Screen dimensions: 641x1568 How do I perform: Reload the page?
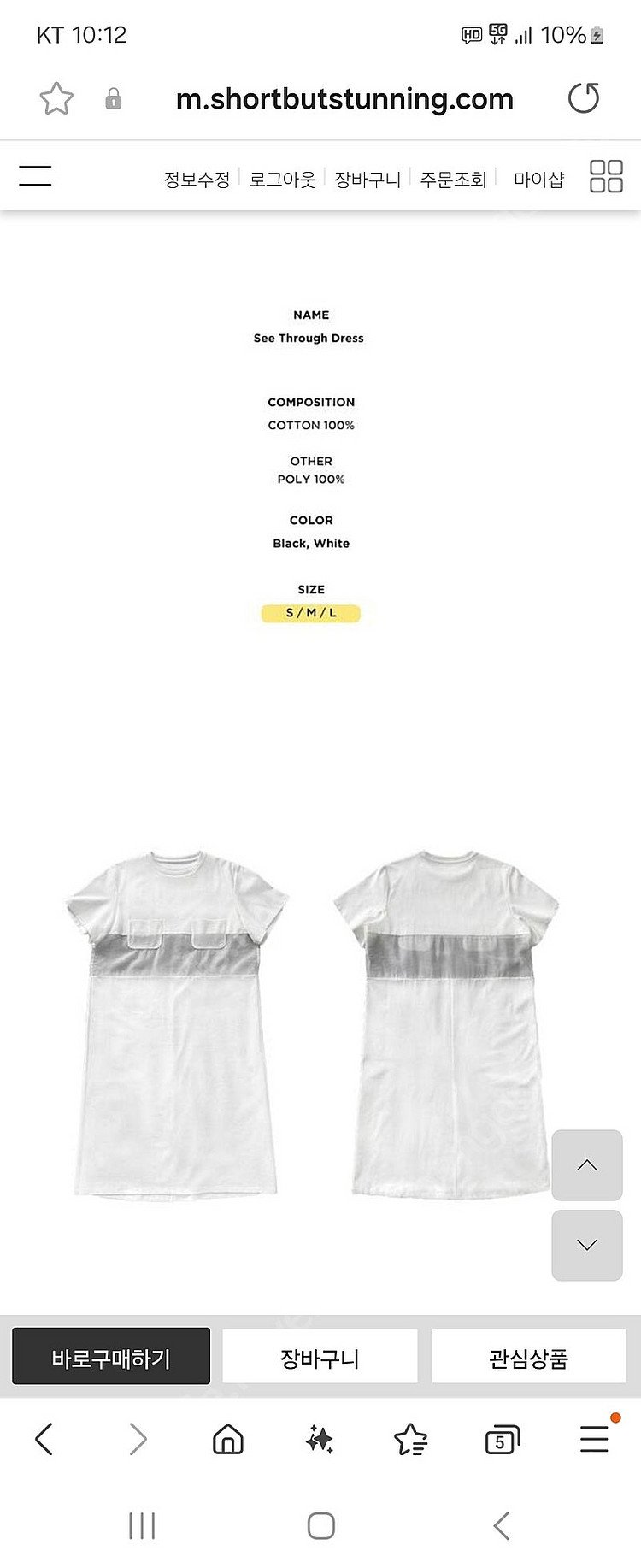tap(584, 98)
